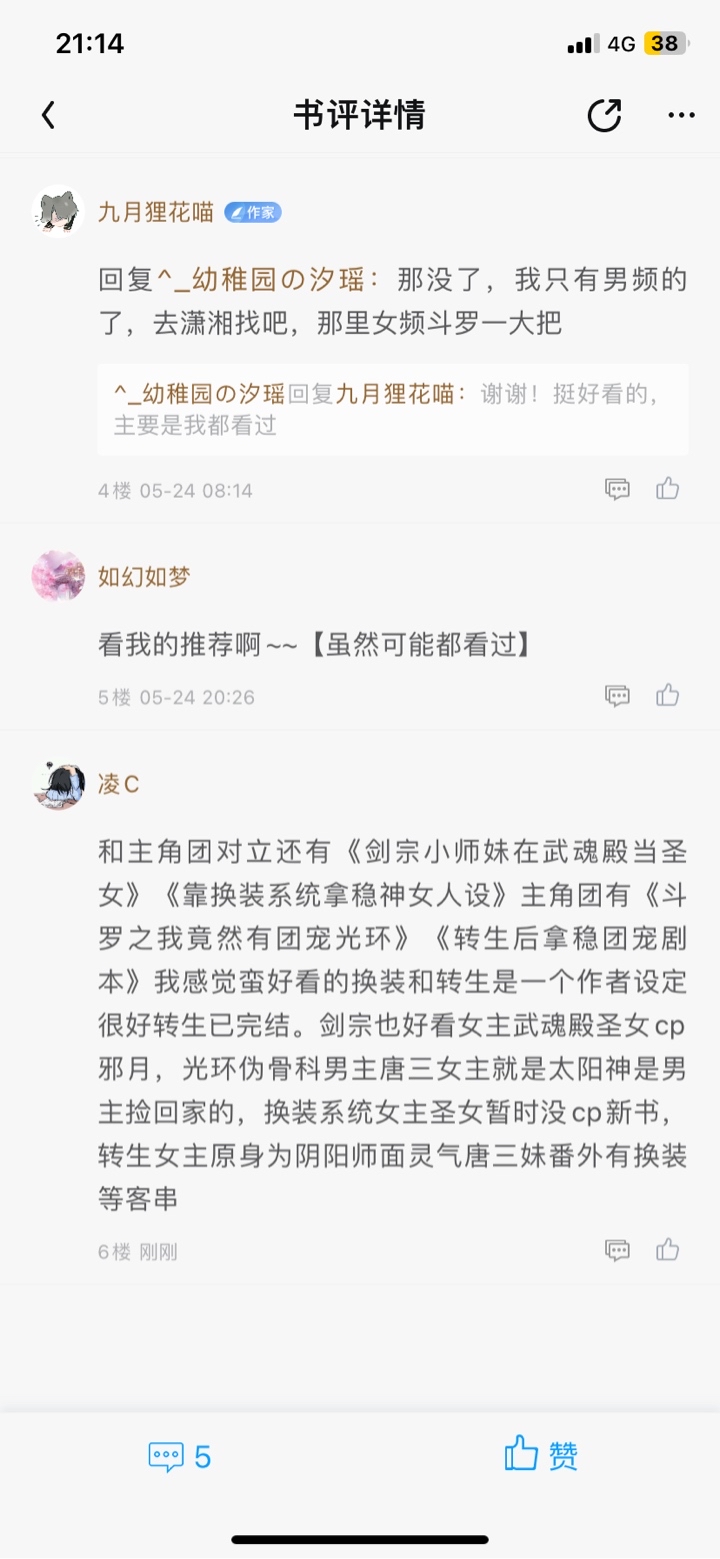This screenshot has height=1559, width=720.
Task: Reply to 凌C's 6楼 comment
Action: click(x=617, y=1250)
